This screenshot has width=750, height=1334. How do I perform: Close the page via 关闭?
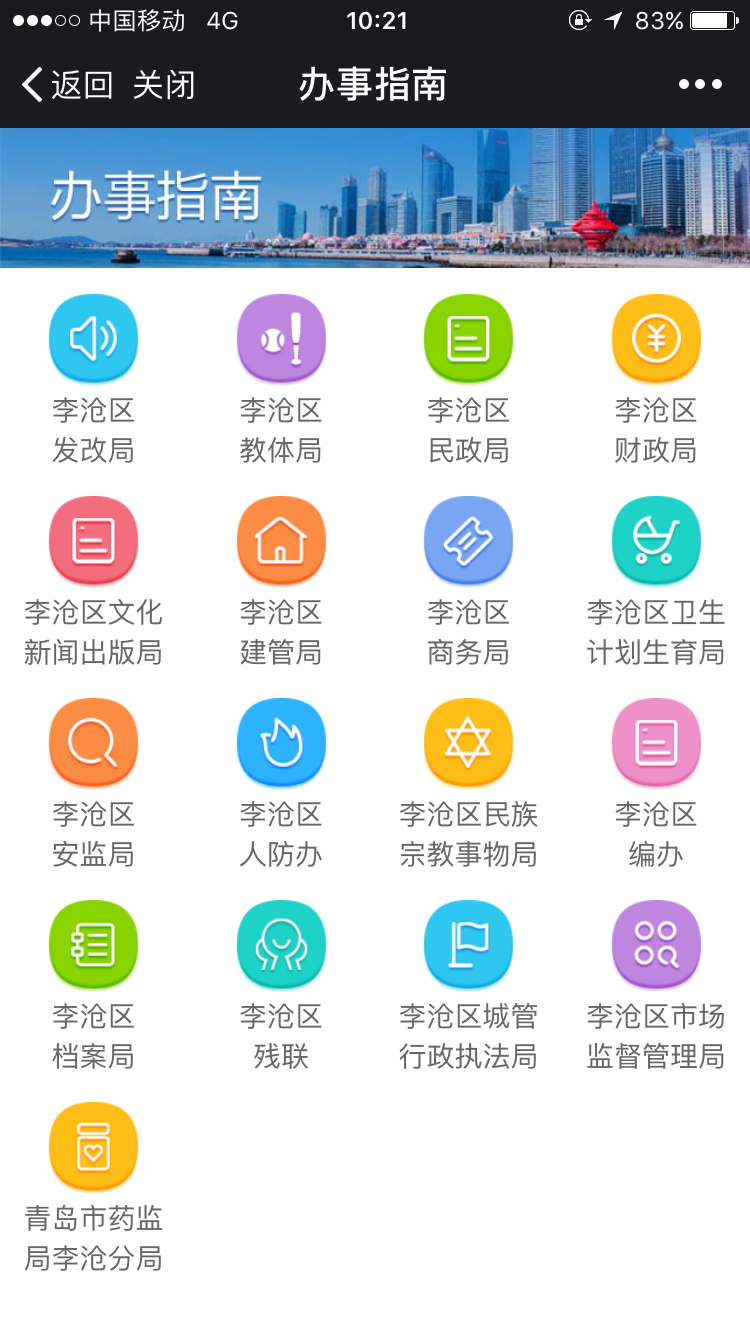(164, 85)
